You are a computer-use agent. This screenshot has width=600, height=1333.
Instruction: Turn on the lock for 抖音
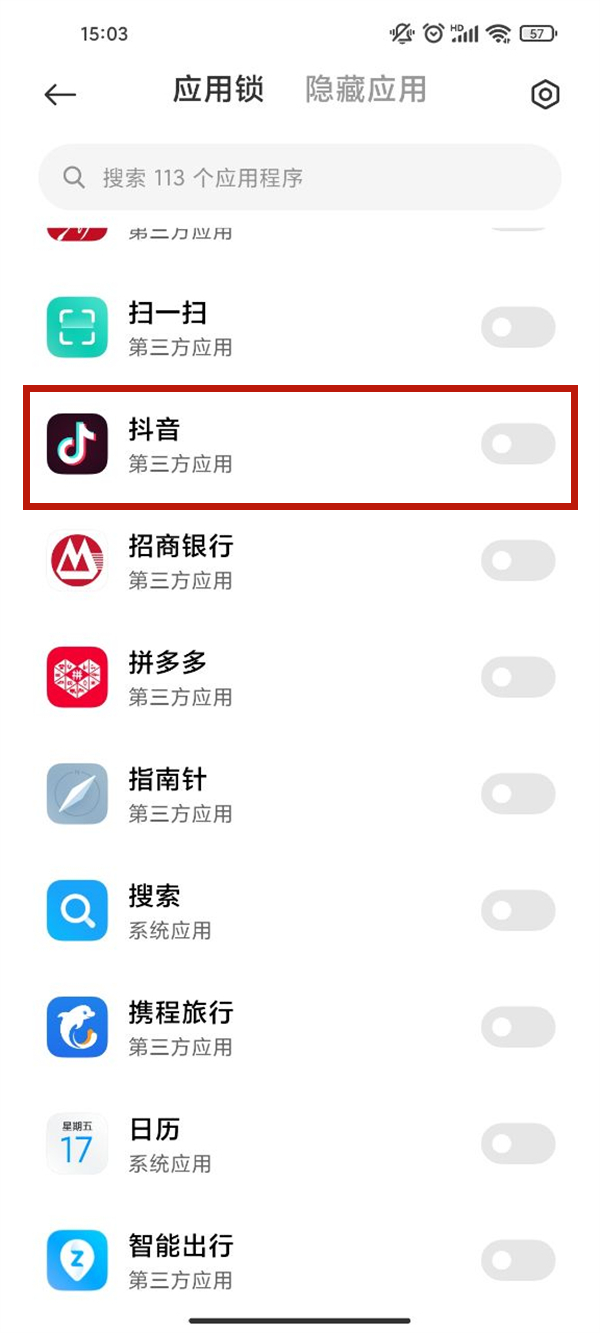(518, 444)
